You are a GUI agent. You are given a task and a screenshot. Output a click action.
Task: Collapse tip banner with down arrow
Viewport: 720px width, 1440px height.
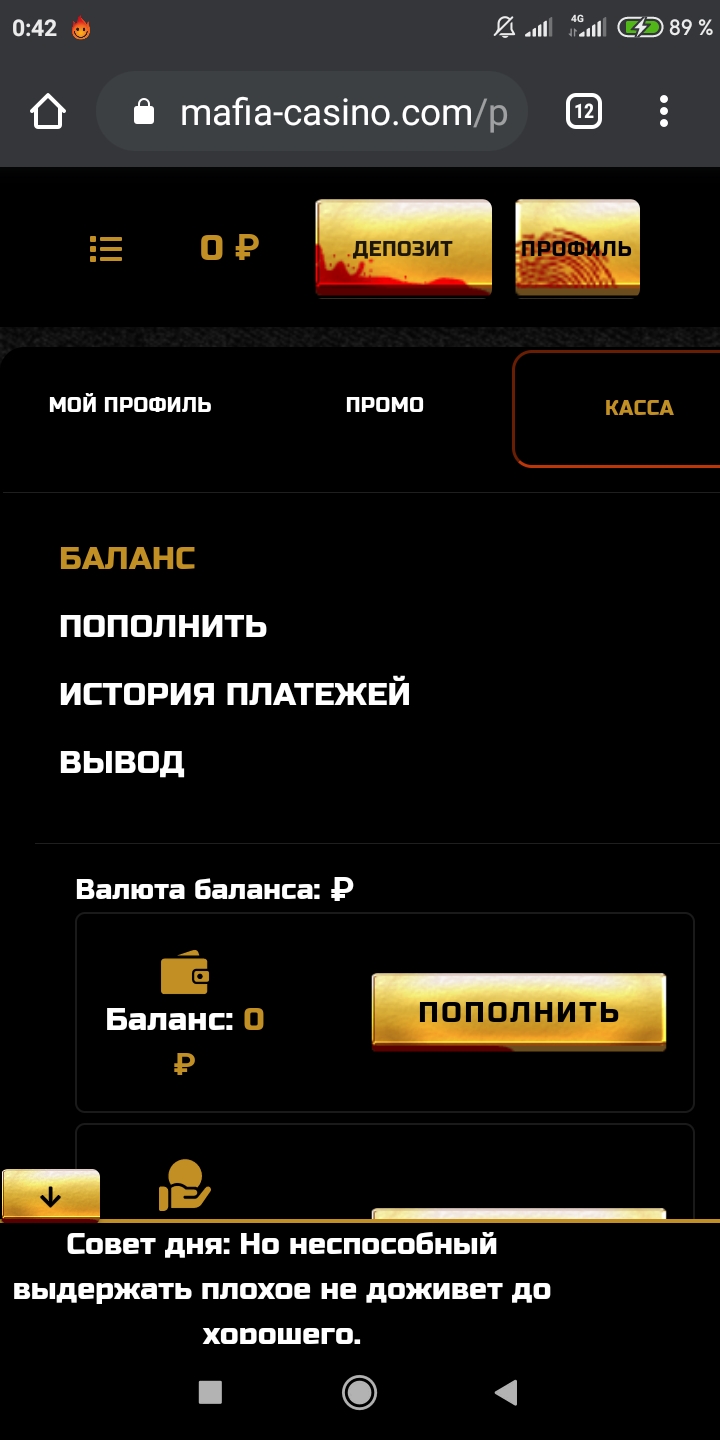pos(50,1195)
